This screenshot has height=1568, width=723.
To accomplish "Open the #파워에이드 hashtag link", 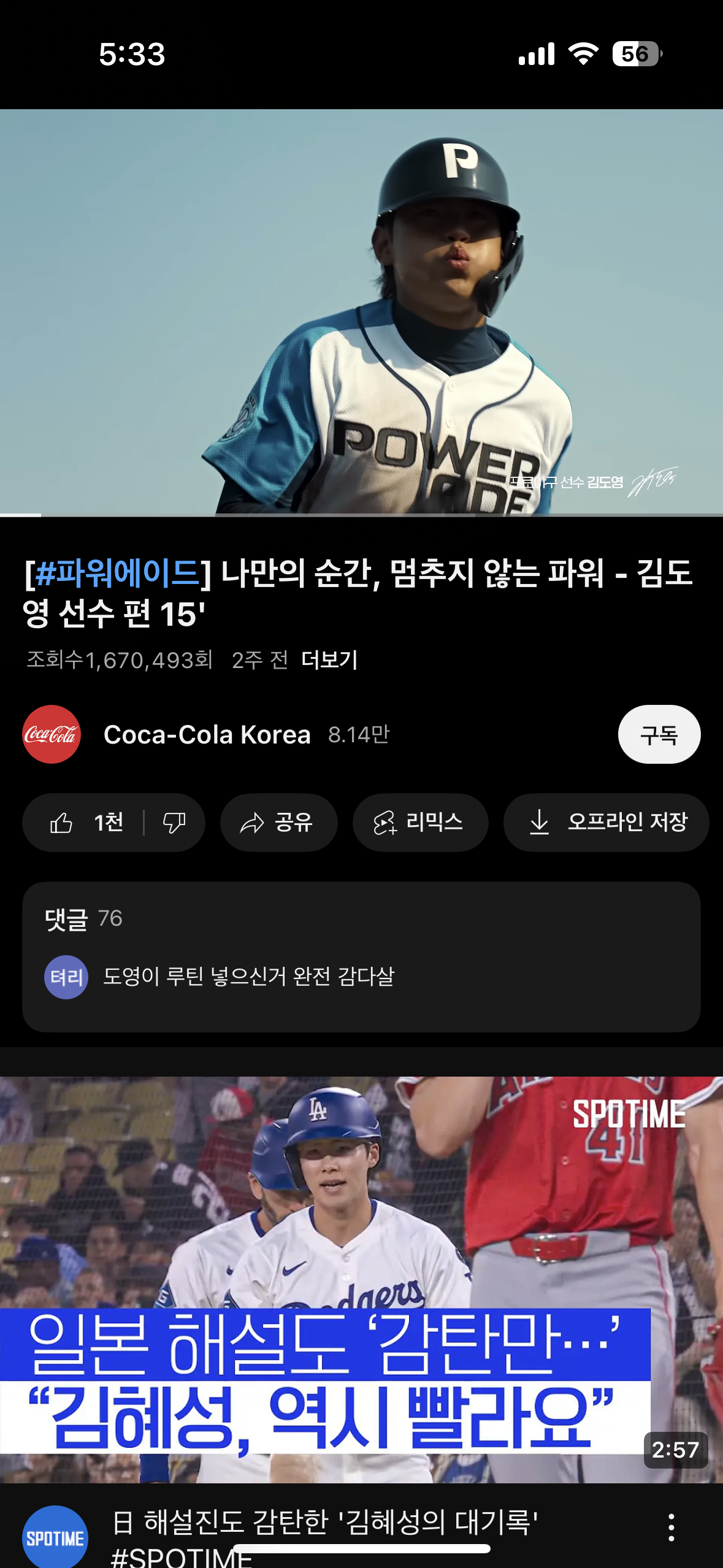I will click(118, 574).
